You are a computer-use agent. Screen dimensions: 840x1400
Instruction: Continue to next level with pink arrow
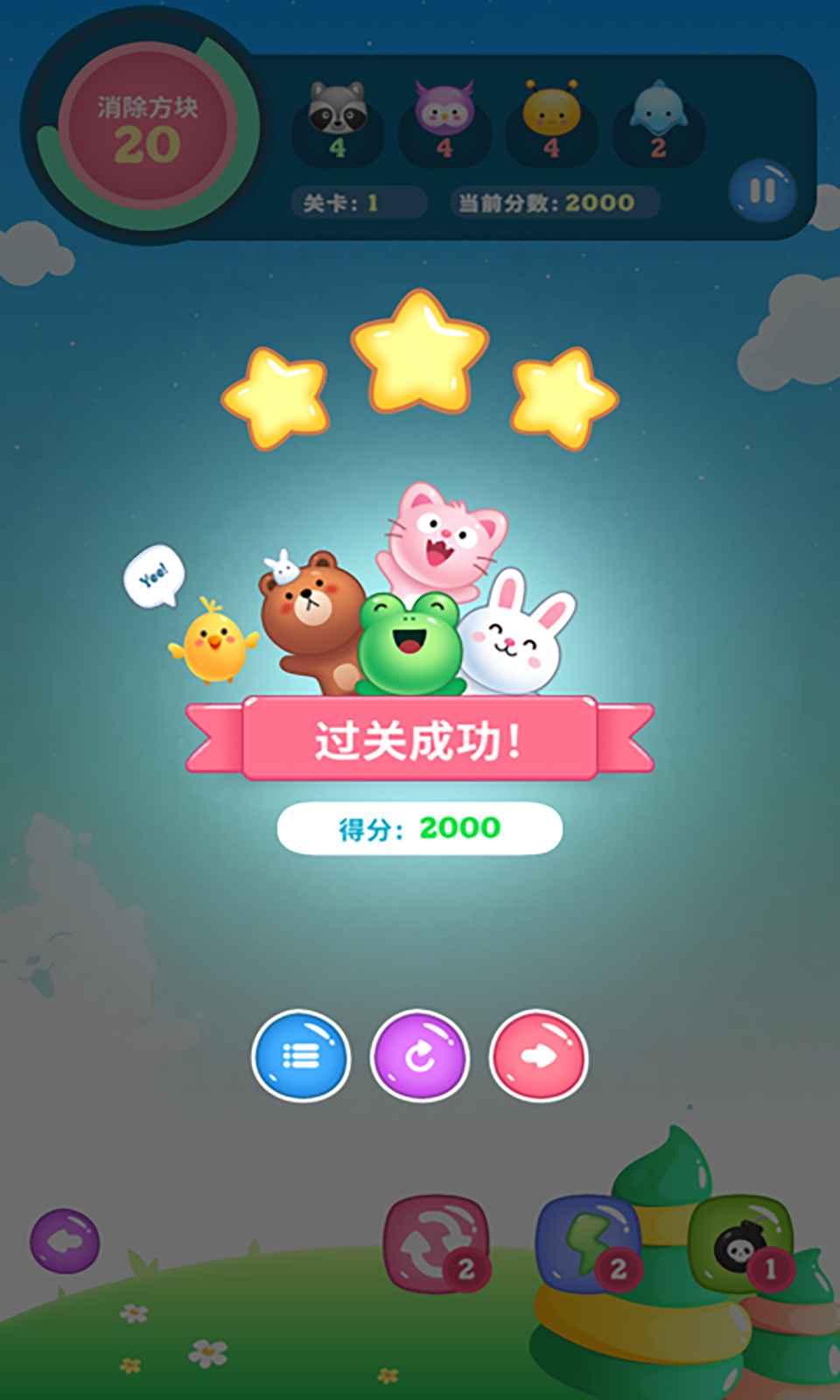tap(539, 1056)
